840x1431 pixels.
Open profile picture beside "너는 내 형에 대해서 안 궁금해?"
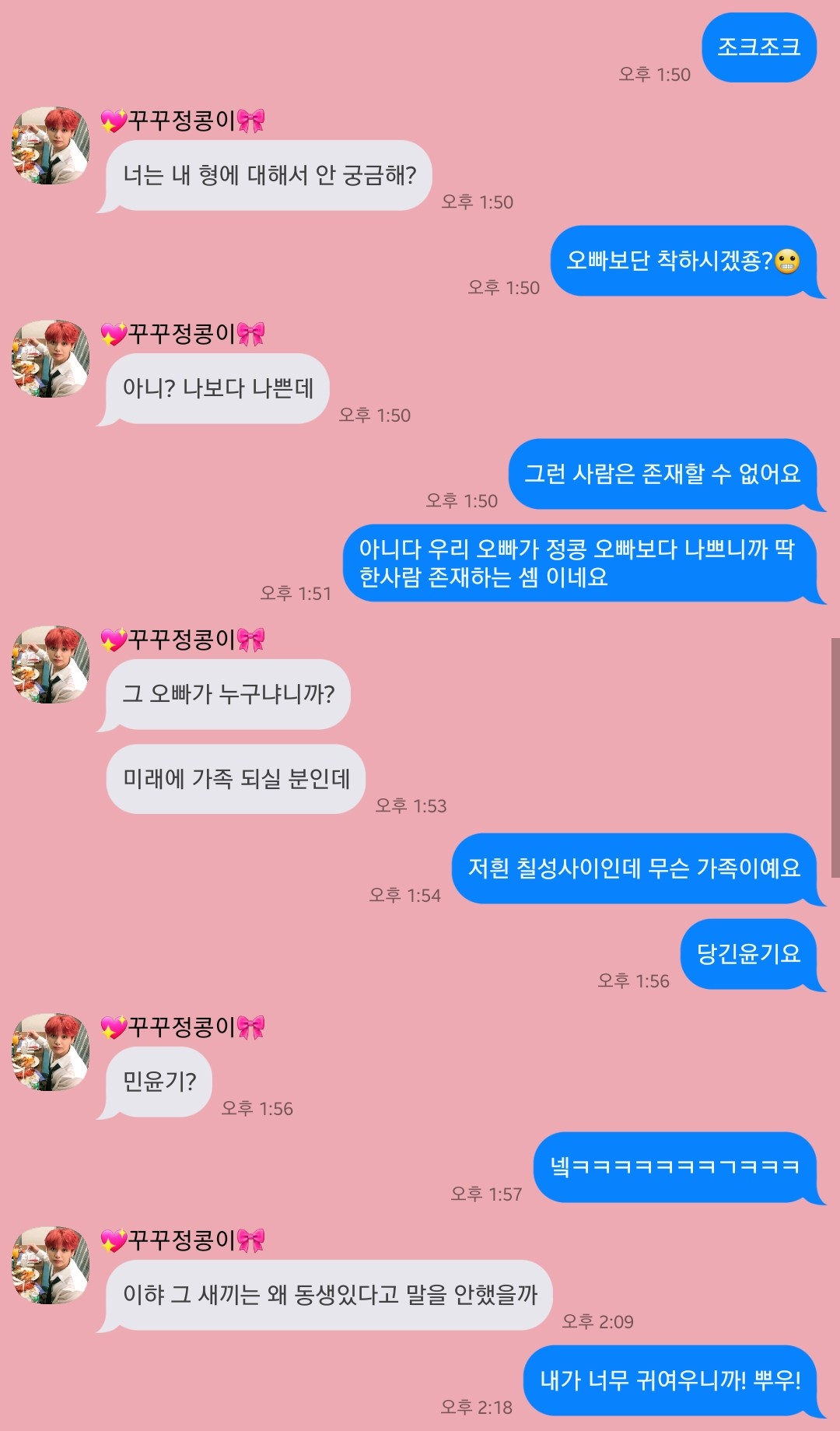[51, 146]
